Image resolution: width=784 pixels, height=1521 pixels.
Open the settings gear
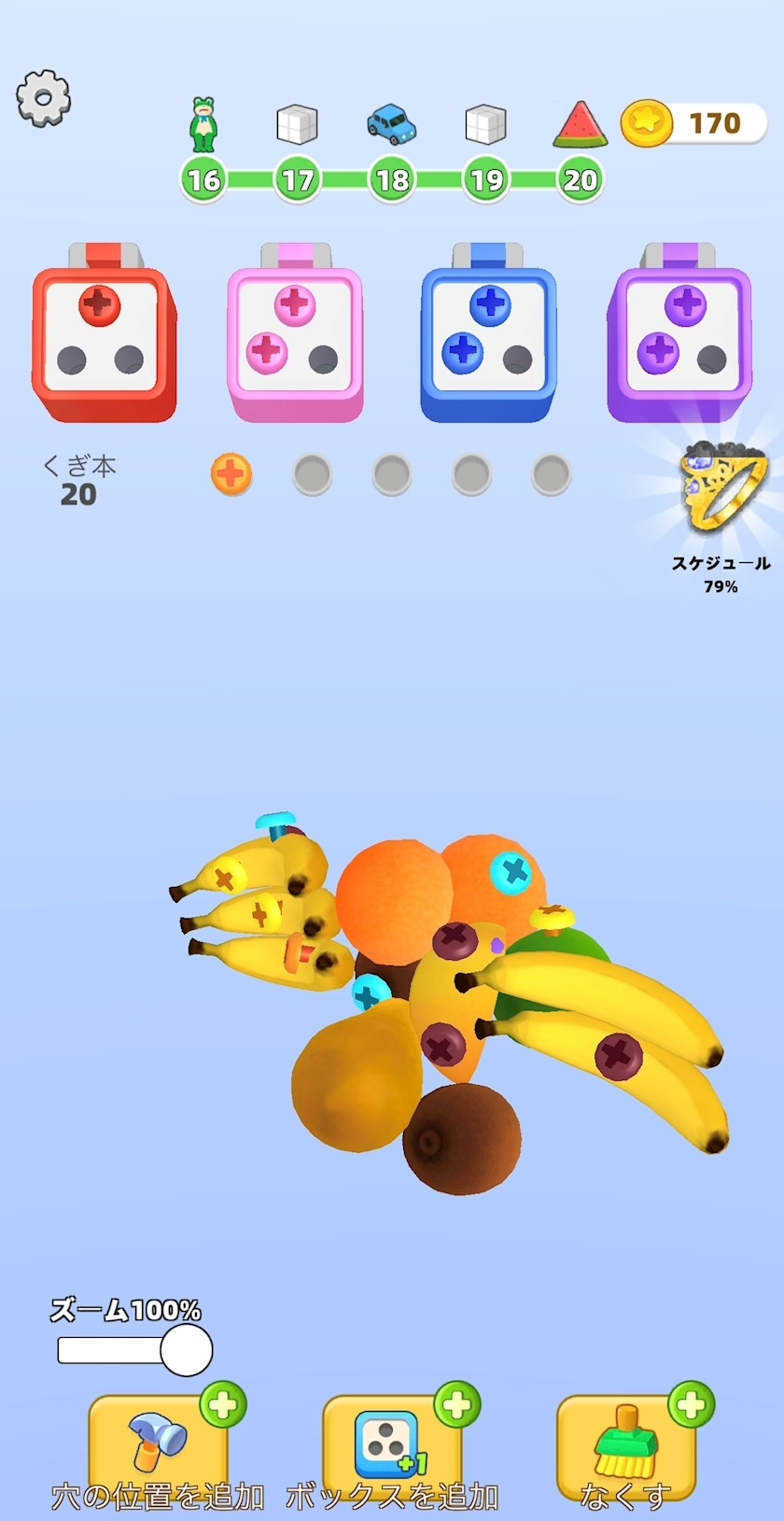pos(44,98)
